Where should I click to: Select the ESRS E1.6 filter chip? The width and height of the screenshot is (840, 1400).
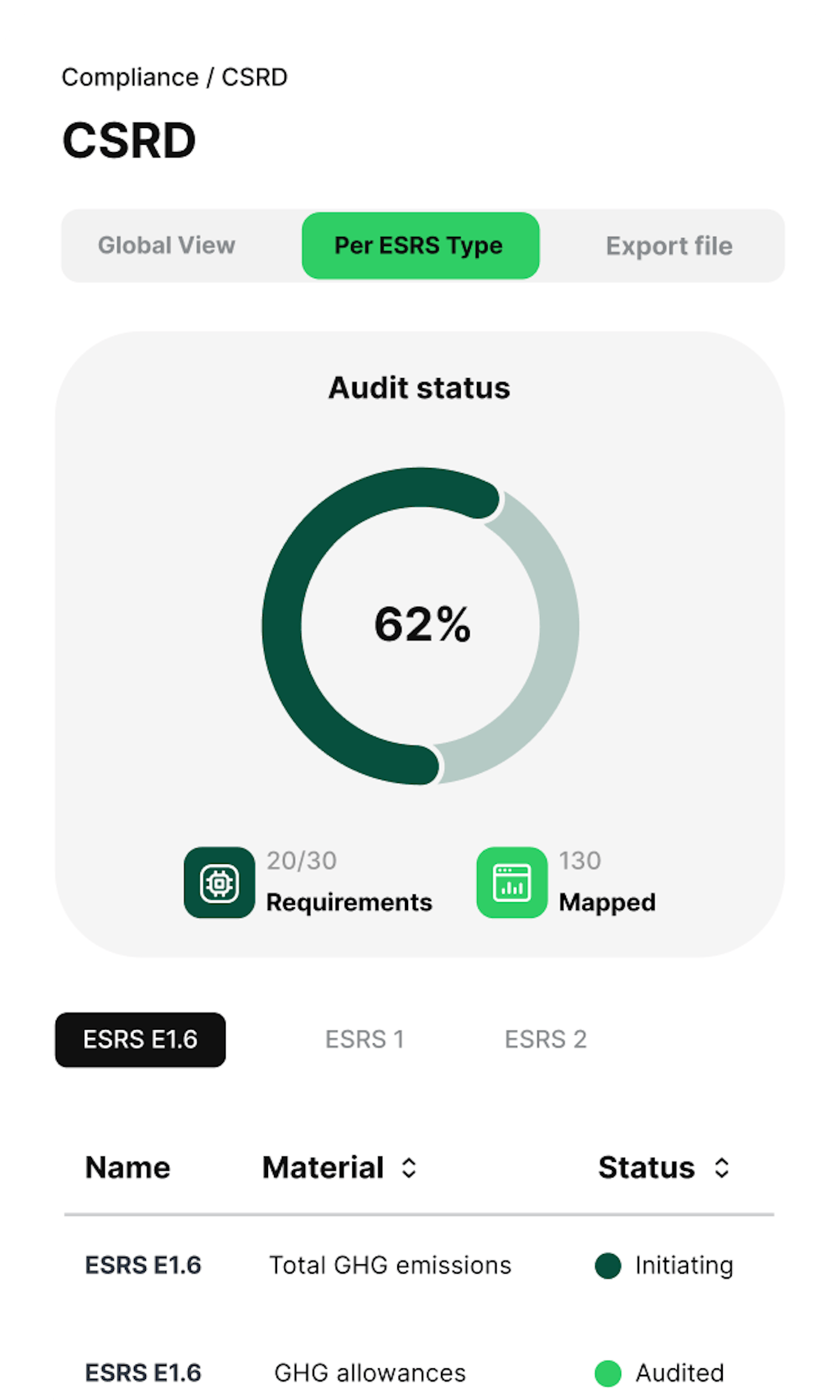(141, 1039)
